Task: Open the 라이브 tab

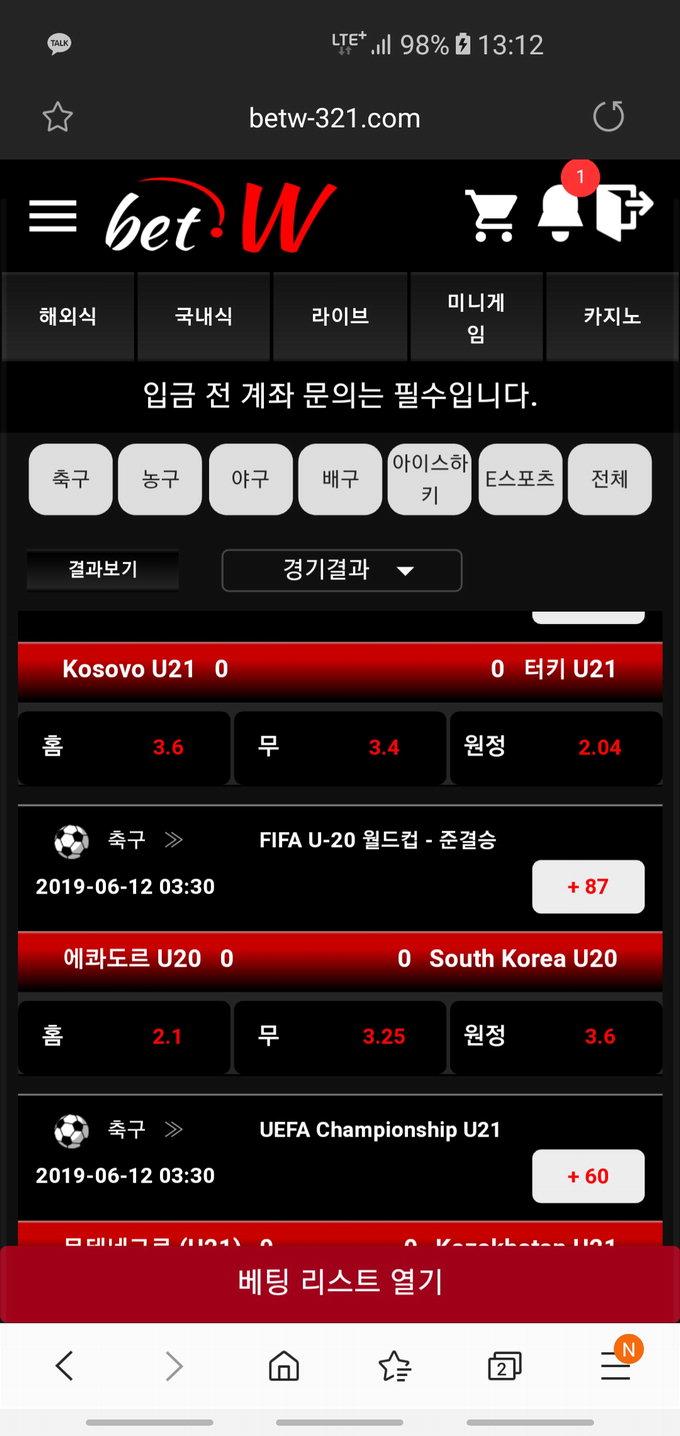Action: (340, 316)
